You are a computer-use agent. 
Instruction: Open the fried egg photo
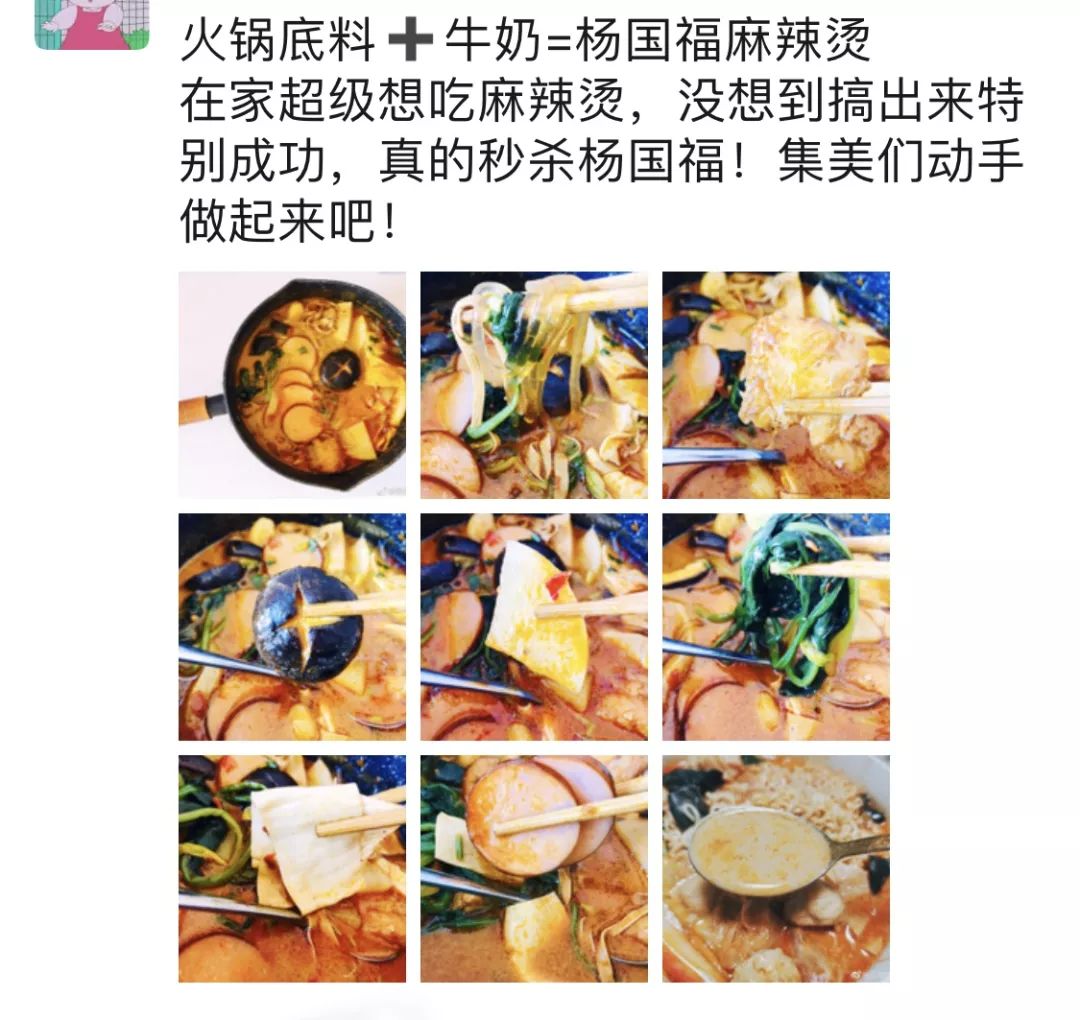(x=775, y=385)
